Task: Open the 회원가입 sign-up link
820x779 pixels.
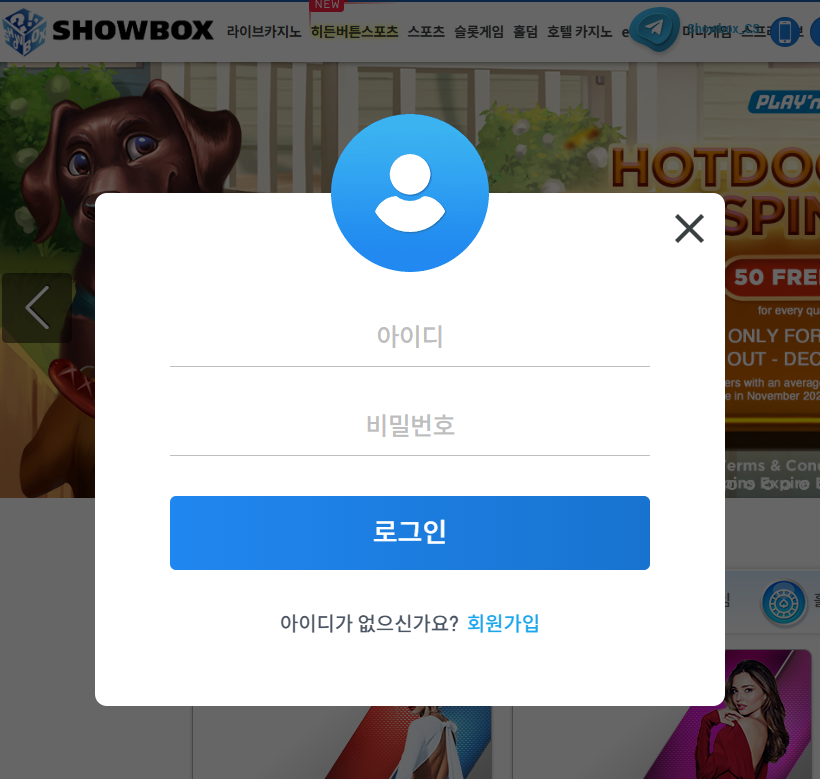Action: [x=503, y=623]
